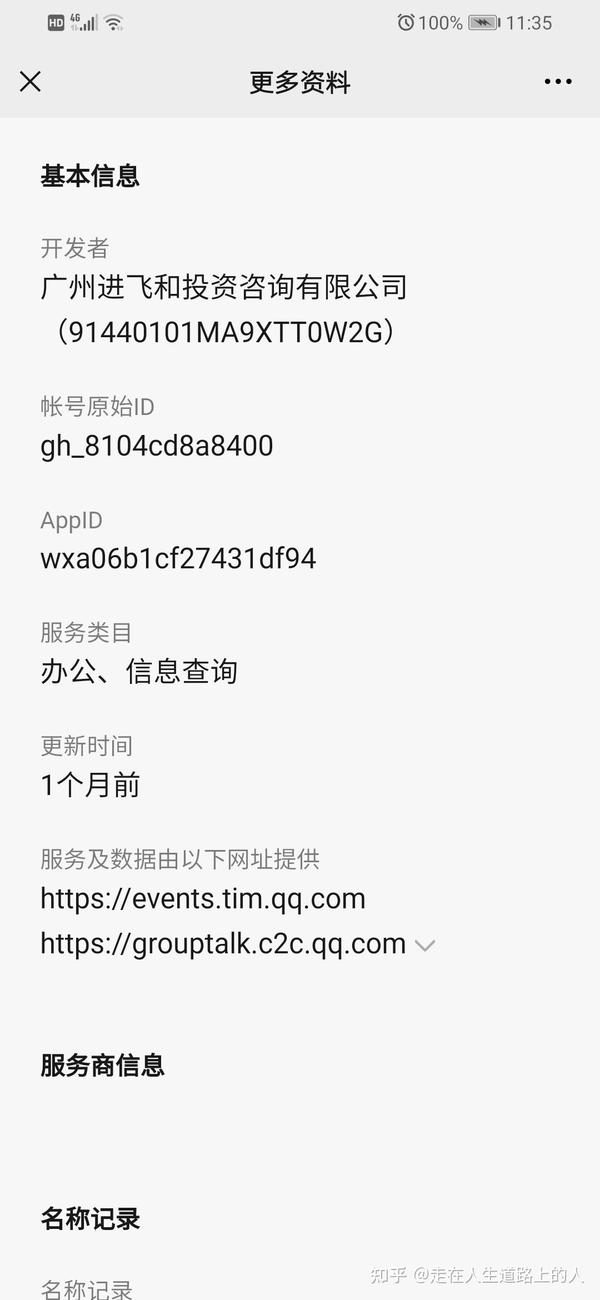Expand the service URL list chevron
This screenshot has height=1300, width=600.
(425, 945)
